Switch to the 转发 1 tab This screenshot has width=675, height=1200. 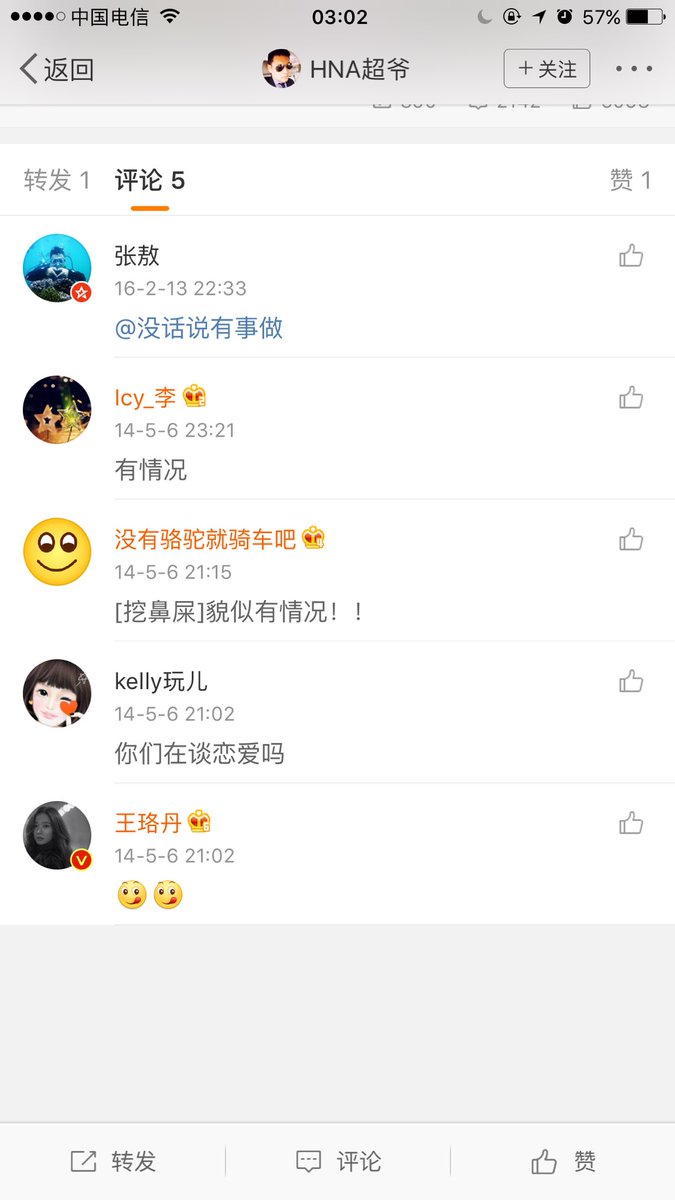point(57,180)
